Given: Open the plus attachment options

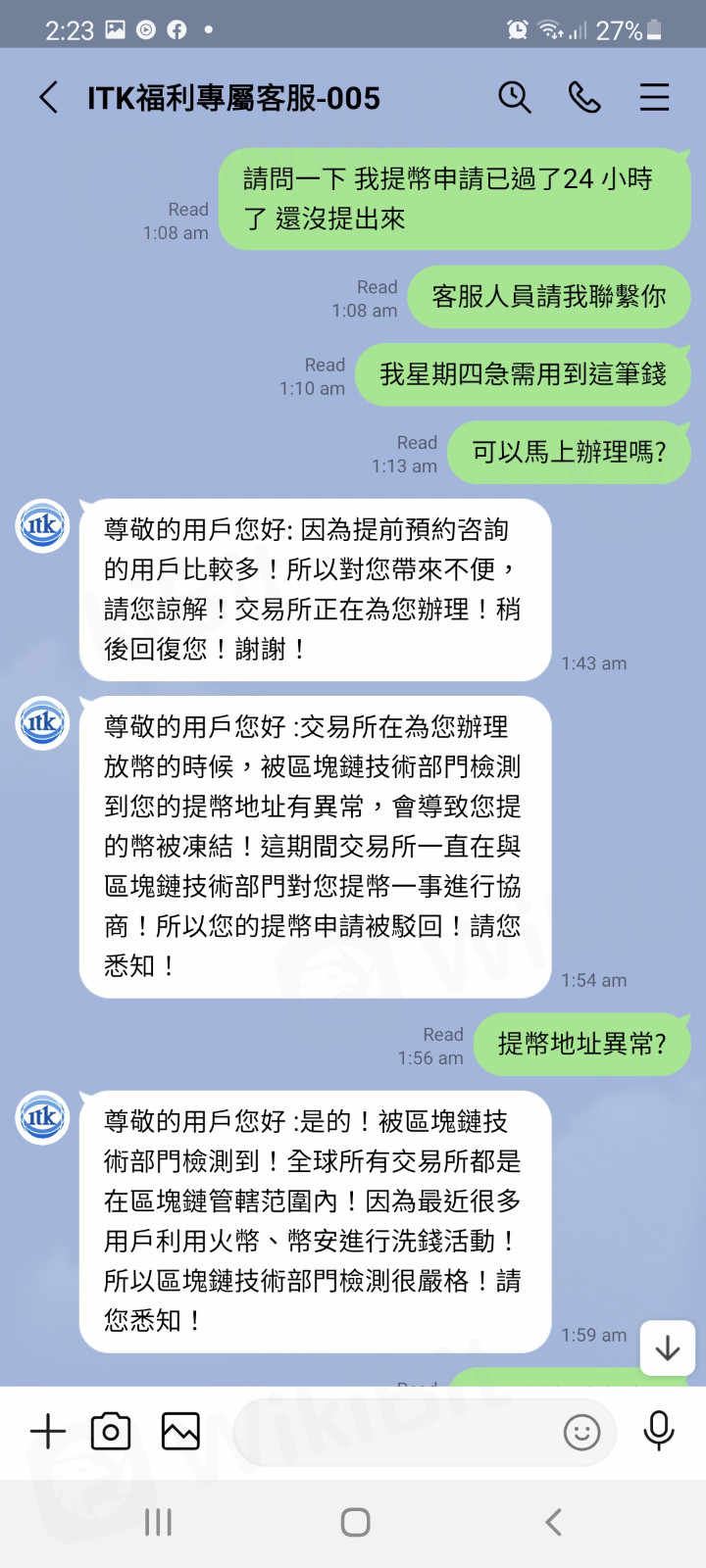Looking at the screenshot, I should pyautogui.click(x=47, y=1432).
